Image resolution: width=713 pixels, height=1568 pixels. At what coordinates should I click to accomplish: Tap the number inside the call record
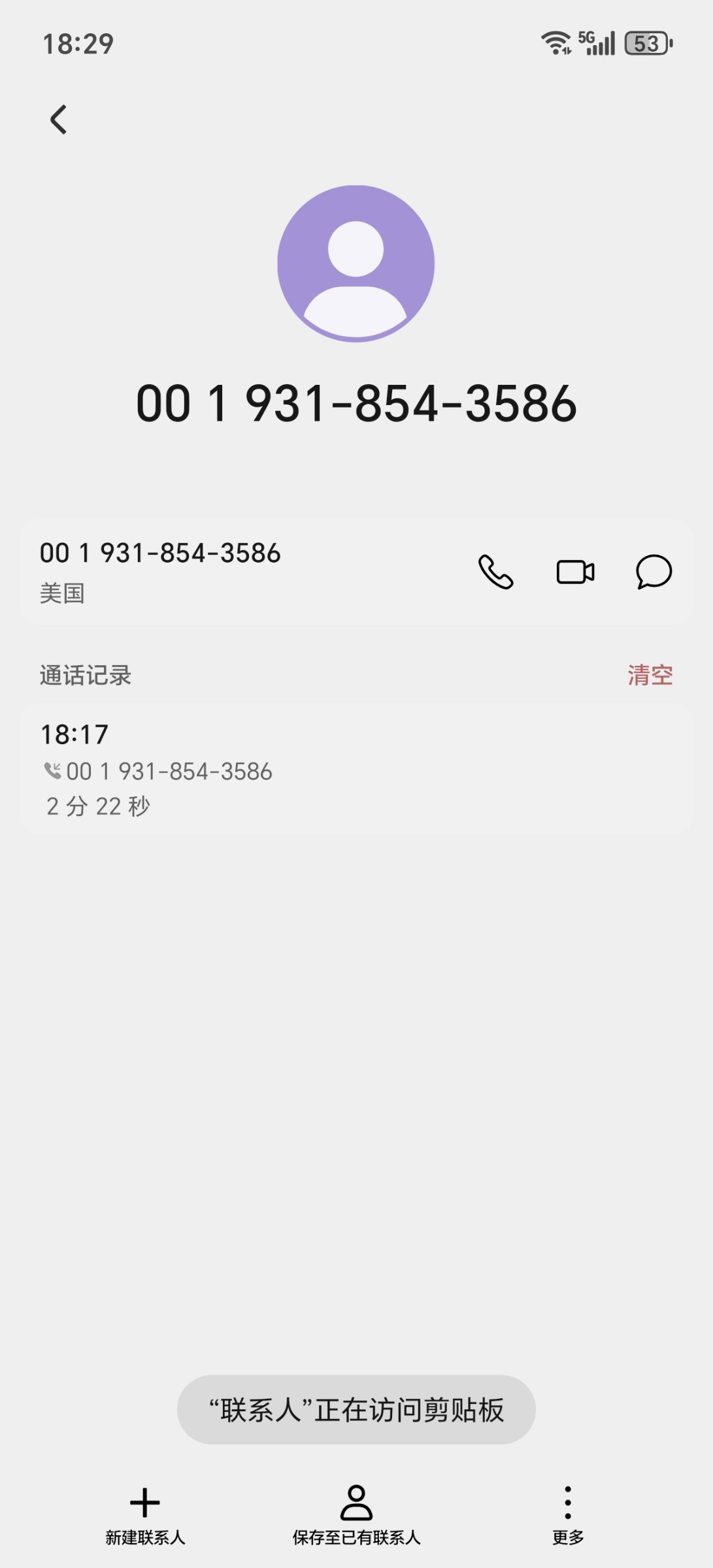pos(171,772)
